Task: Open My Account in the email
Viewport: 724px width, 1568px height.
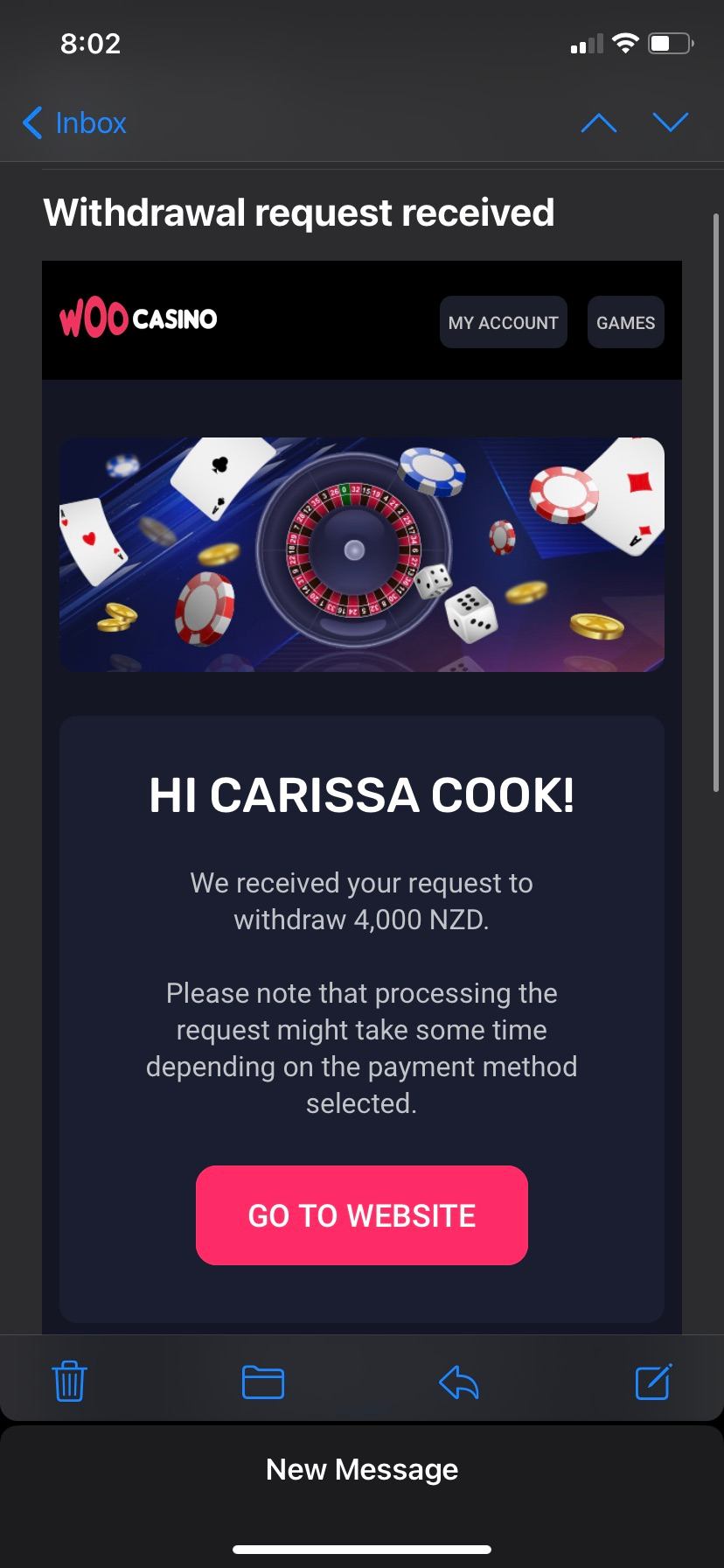Action: (503, 322)
